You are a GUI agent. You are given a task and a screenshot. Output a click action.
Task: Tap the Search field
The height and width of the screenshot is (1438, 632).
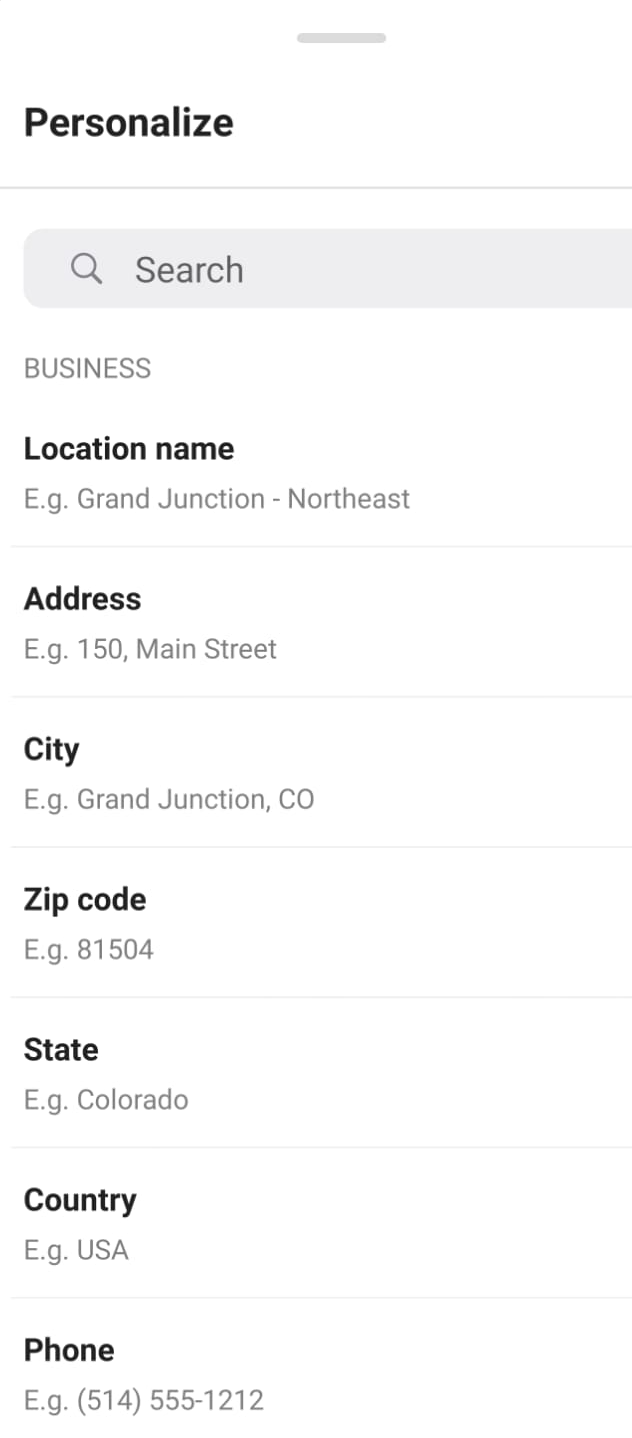coord(328,268)
